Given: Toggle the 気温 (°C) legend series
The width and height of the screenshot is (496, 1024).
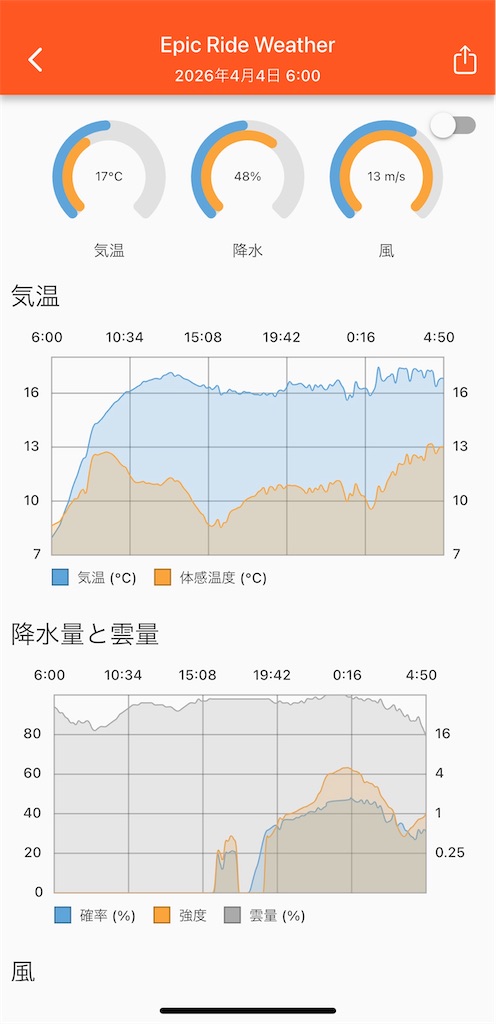Looking at the screenshot, I should pyautogui.click(x=94, y=578).
